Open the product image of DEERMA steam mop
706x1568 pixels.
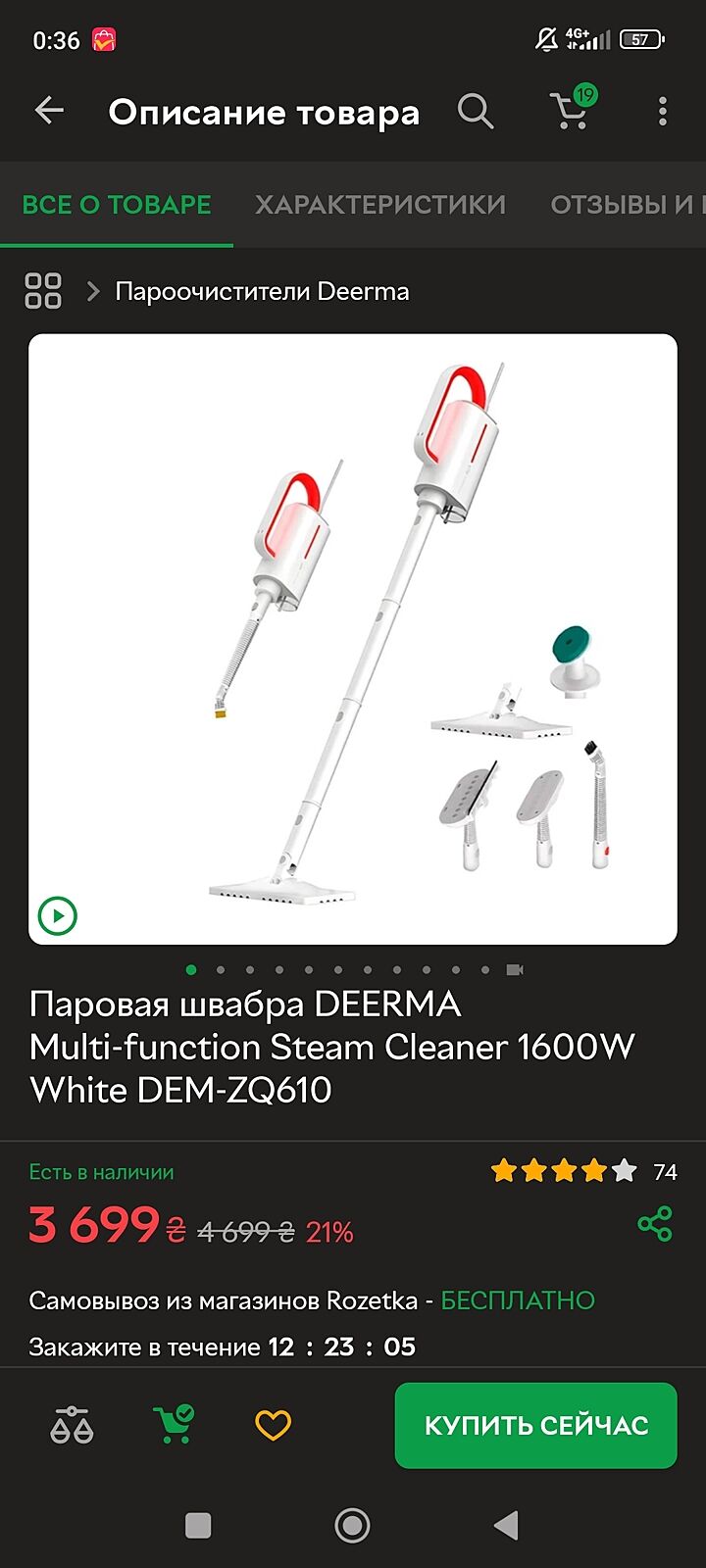[353, 637]
